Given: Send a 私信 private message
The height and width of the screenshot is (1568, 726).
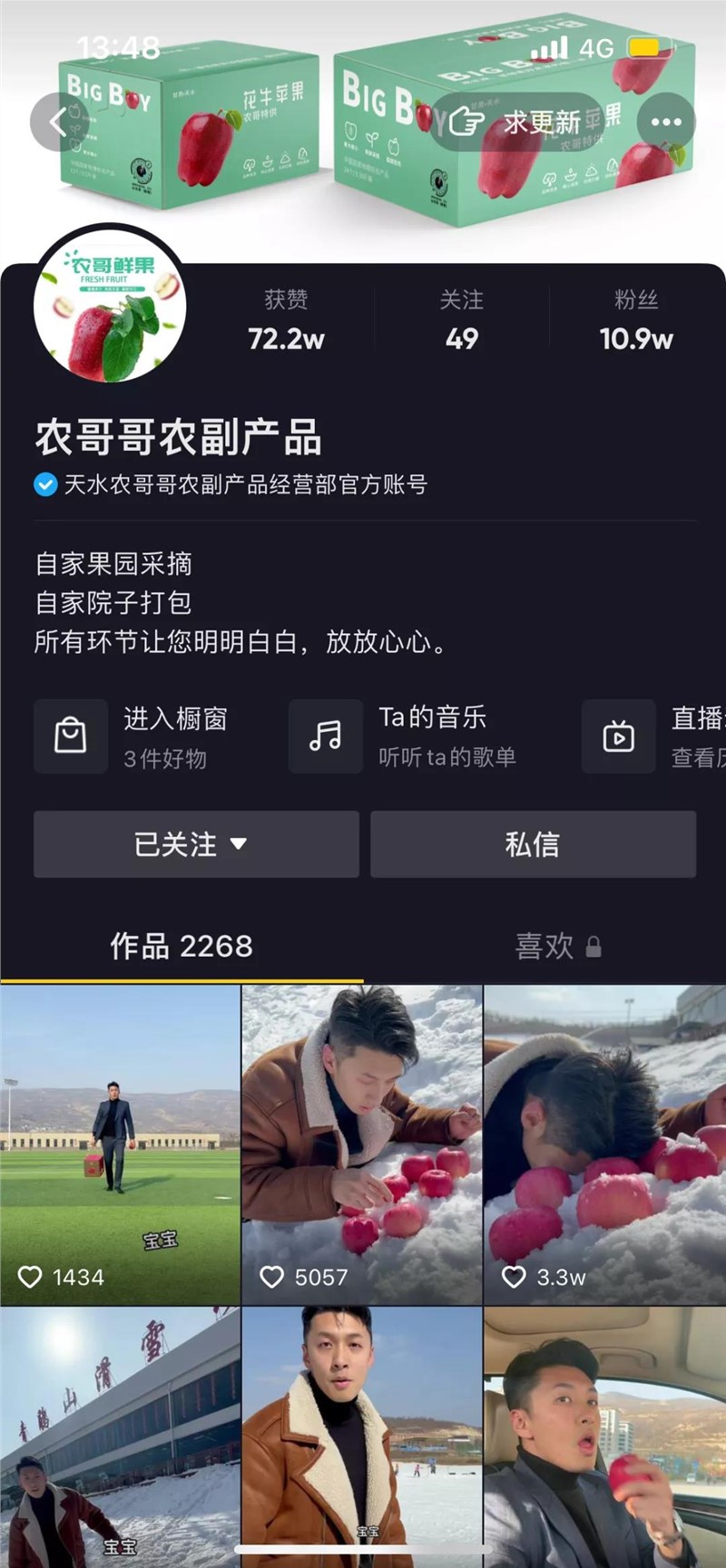Looking at the screenshot, I should (x=533, y=844).
